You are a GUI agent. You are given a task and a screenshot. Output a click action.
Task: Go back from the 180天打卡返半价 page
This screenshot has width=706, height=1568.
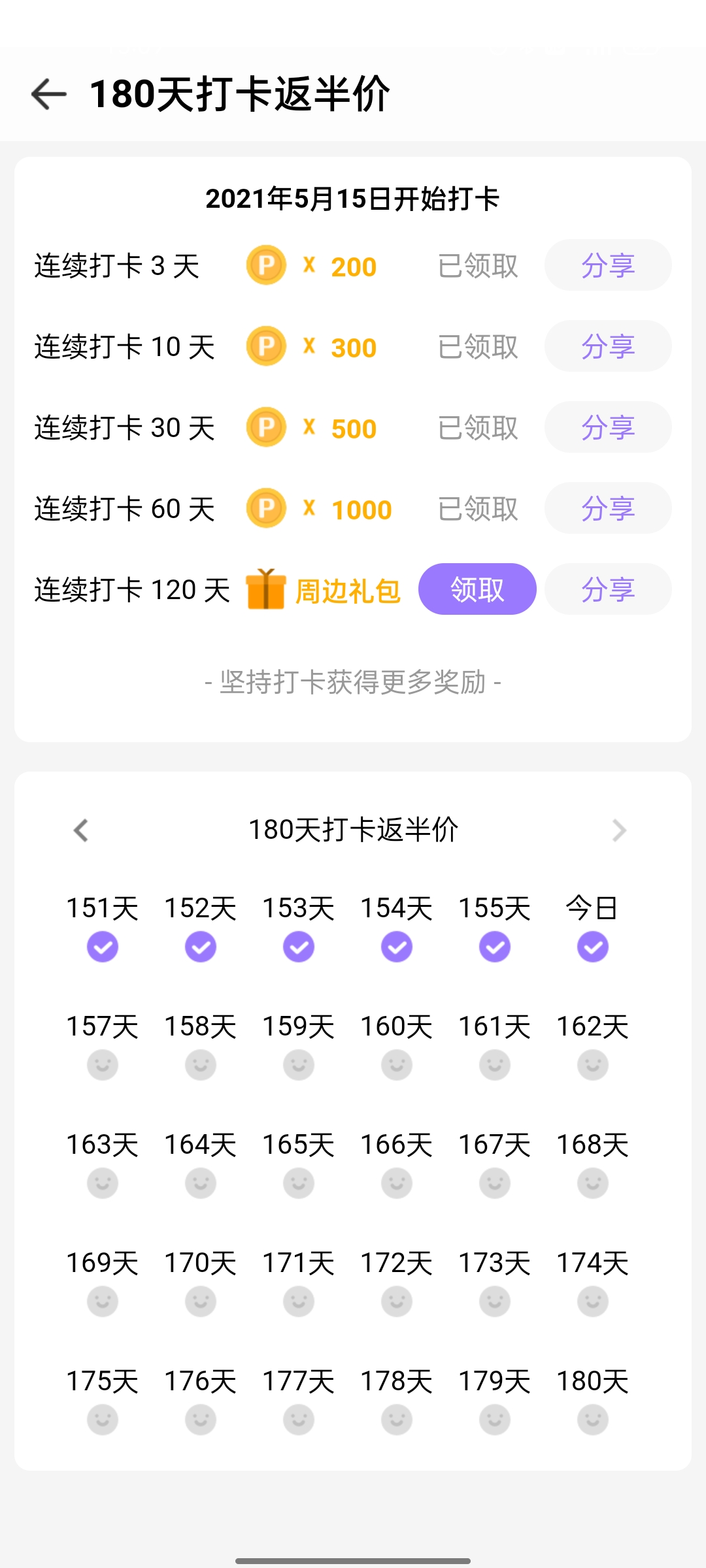coord(49,94)
